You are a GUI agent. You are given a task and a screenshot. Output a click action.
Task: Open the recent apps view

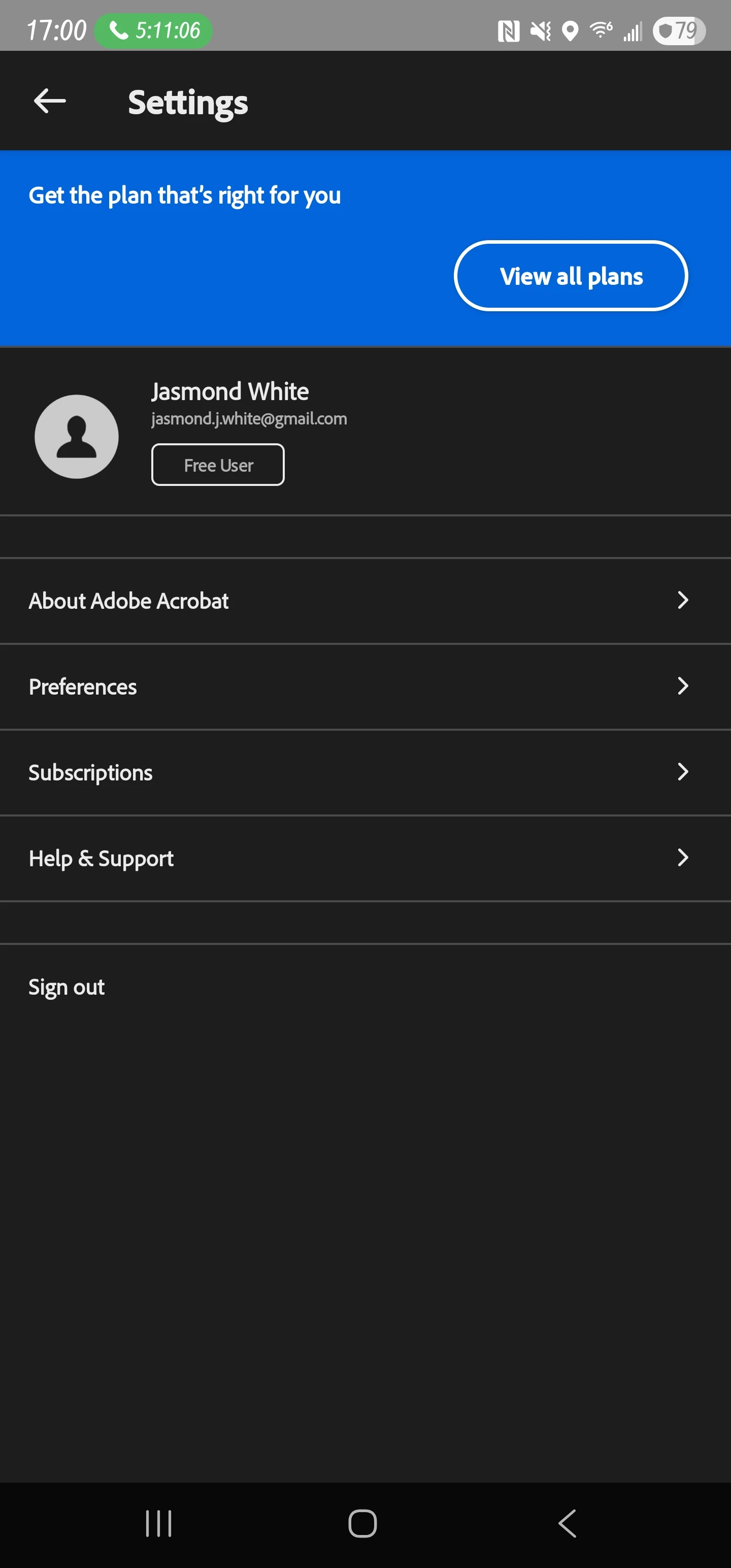[x=159, y=1523]
